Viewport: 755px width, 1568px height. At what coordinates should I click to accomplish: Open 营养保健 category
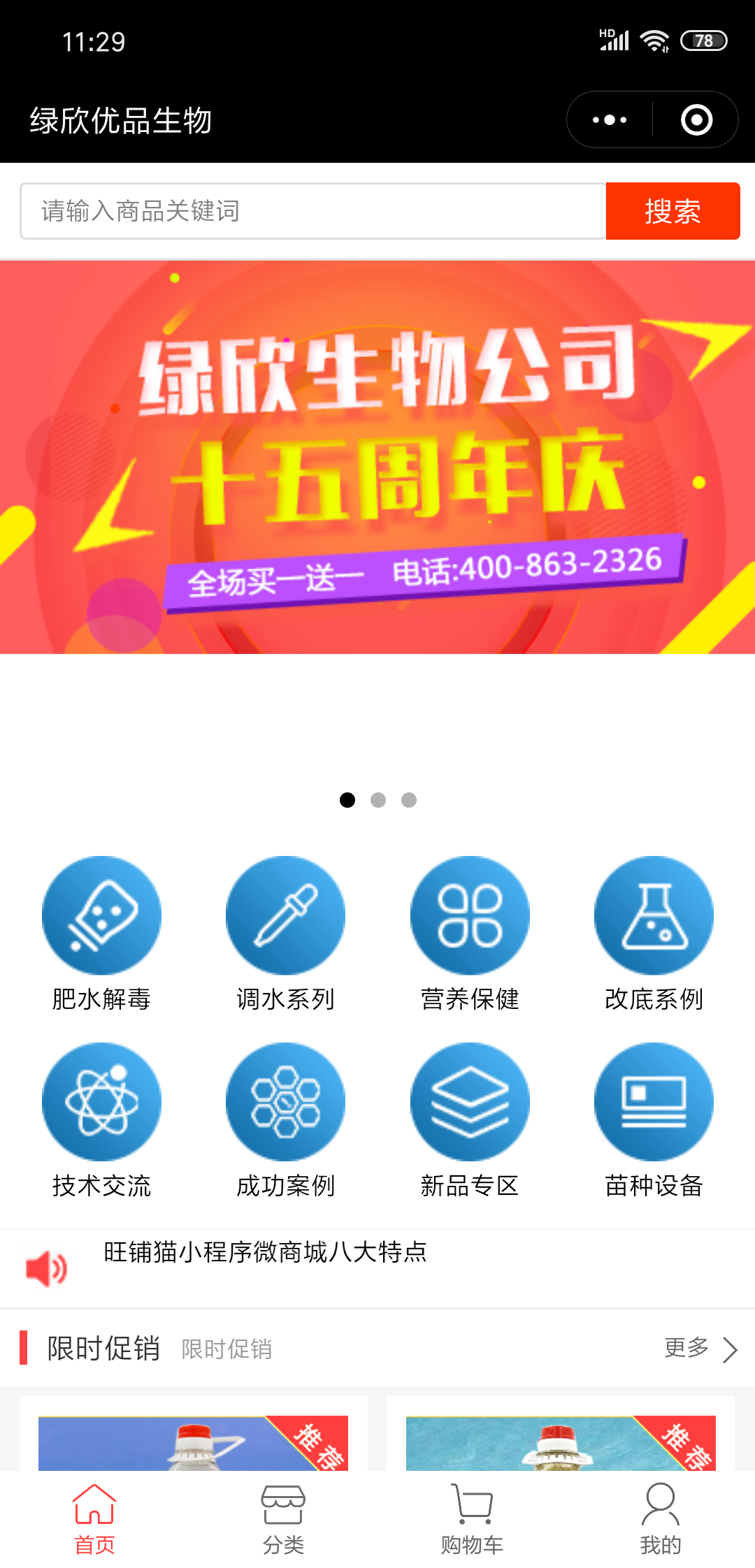pos(470,934)
